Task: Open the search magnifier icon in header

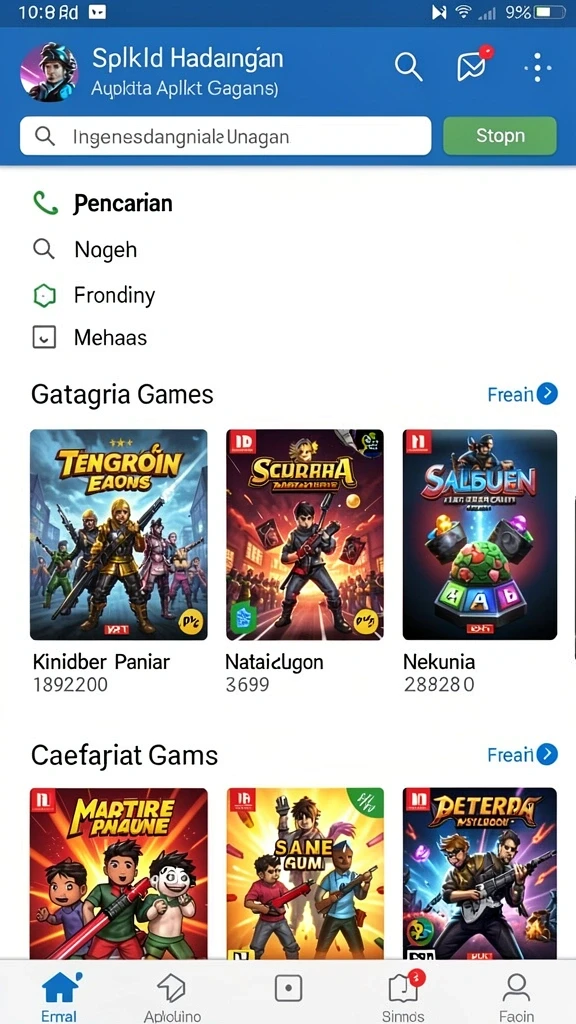Action: (409, 67)
